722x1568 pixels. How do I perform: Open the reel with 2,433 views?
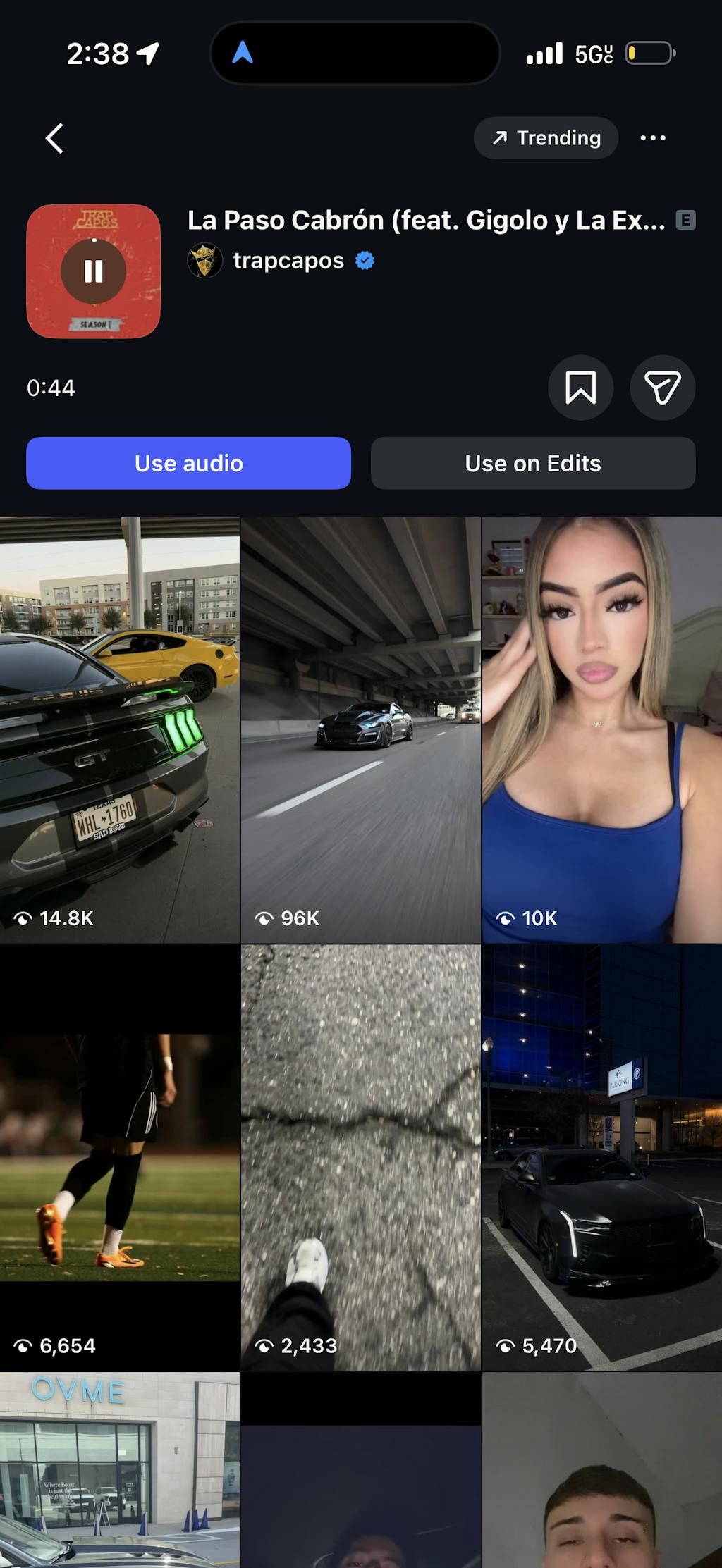360,1157
